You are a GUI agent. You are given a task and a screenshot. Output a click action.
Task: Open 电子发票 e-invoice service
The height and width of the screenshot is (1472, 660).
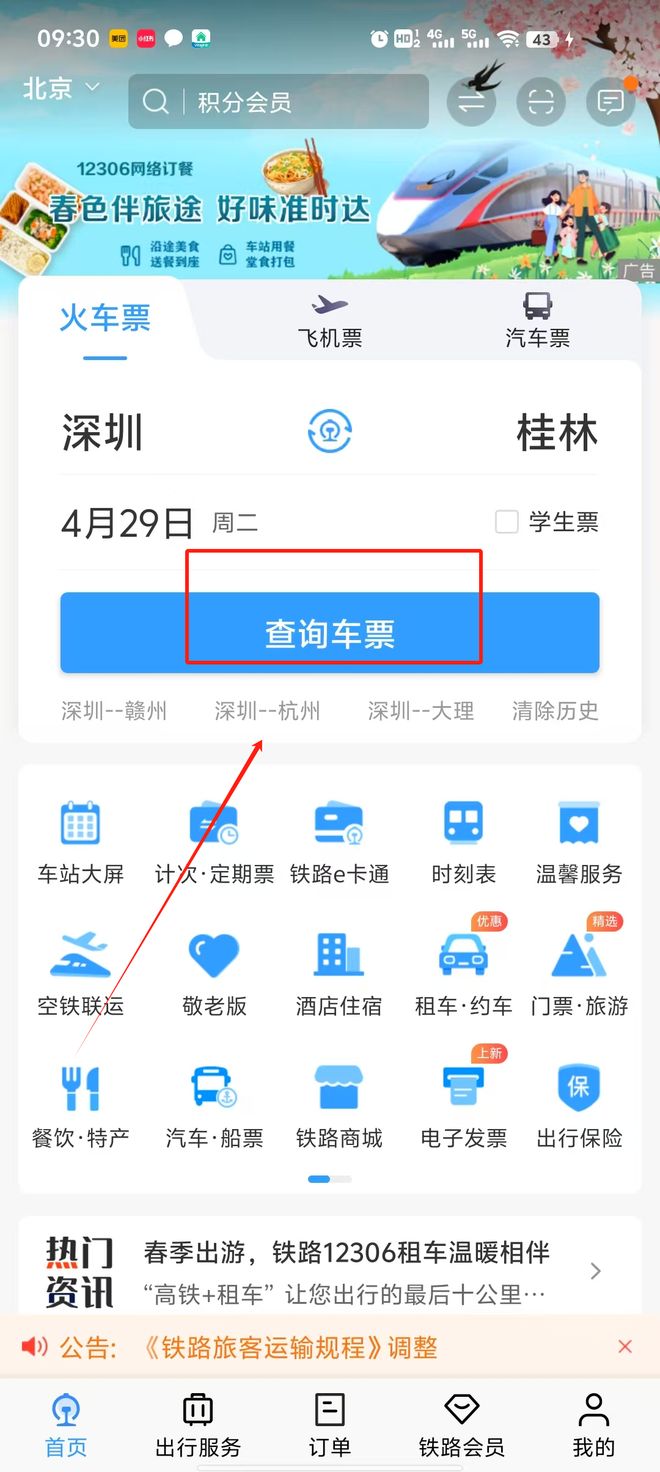pos(463,1106)
